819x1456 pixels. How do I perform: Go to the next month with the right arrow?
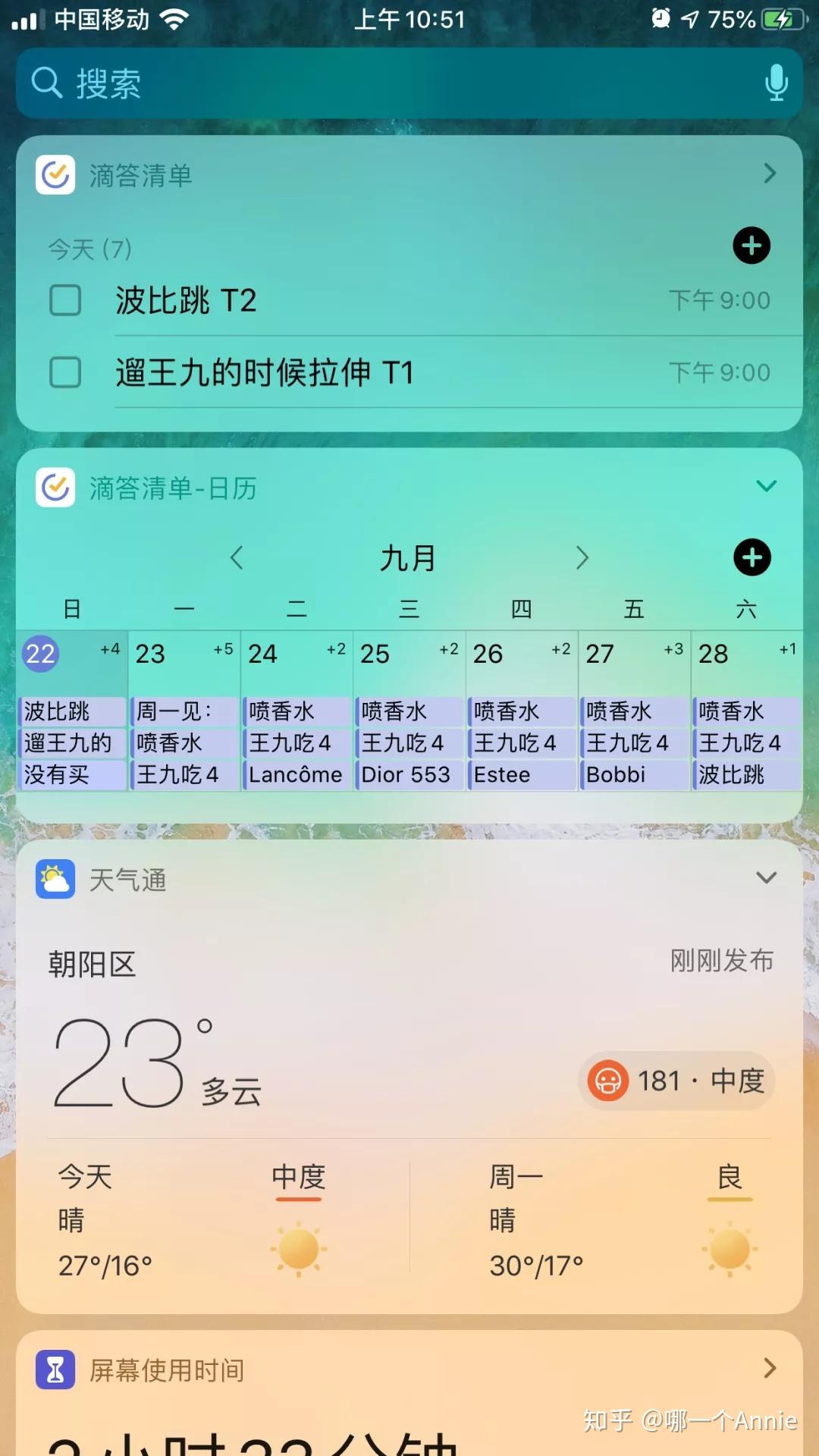click(584, 557)
